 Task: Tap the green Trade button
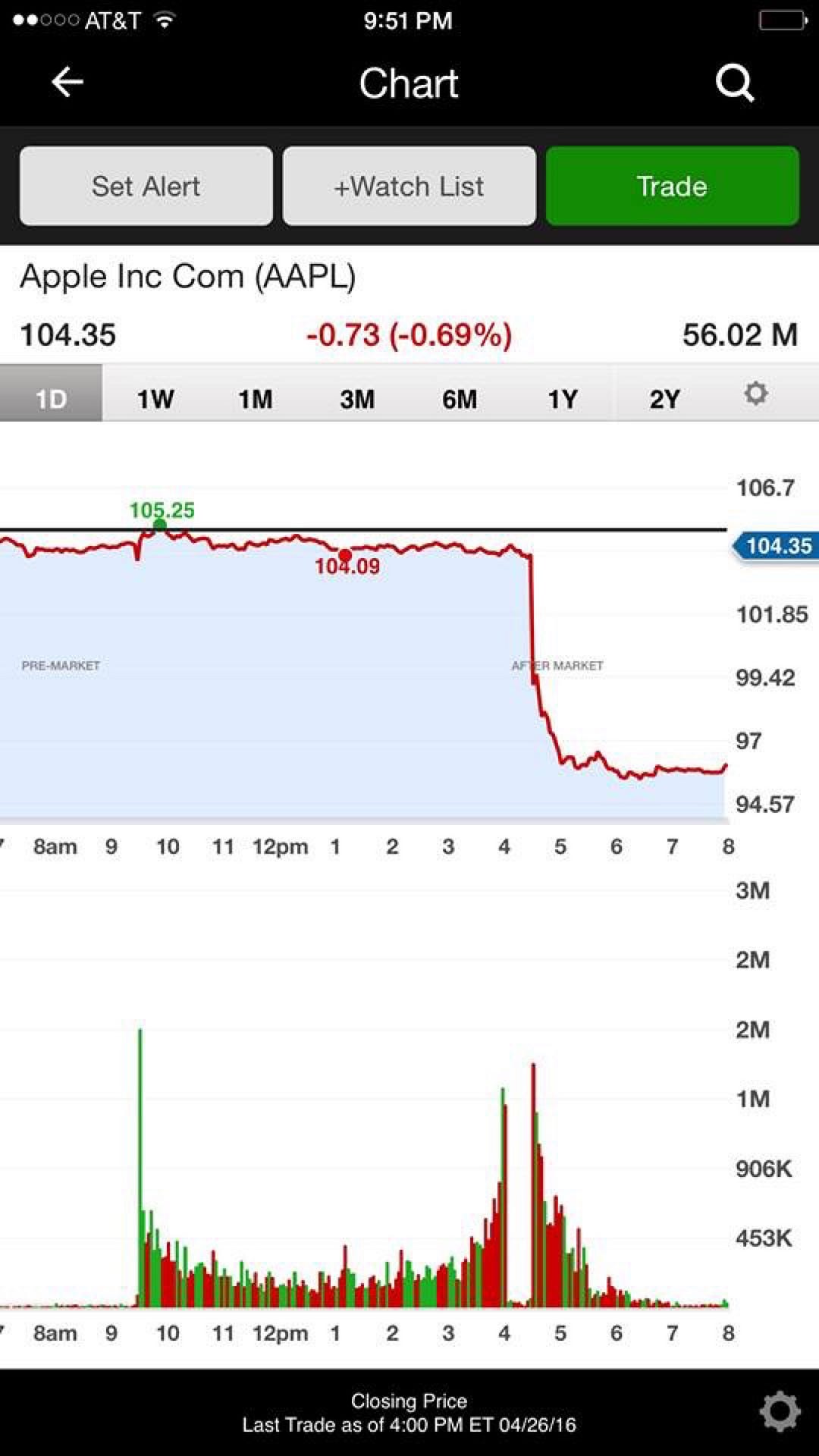pyautogui.click(x=671, y=186)
